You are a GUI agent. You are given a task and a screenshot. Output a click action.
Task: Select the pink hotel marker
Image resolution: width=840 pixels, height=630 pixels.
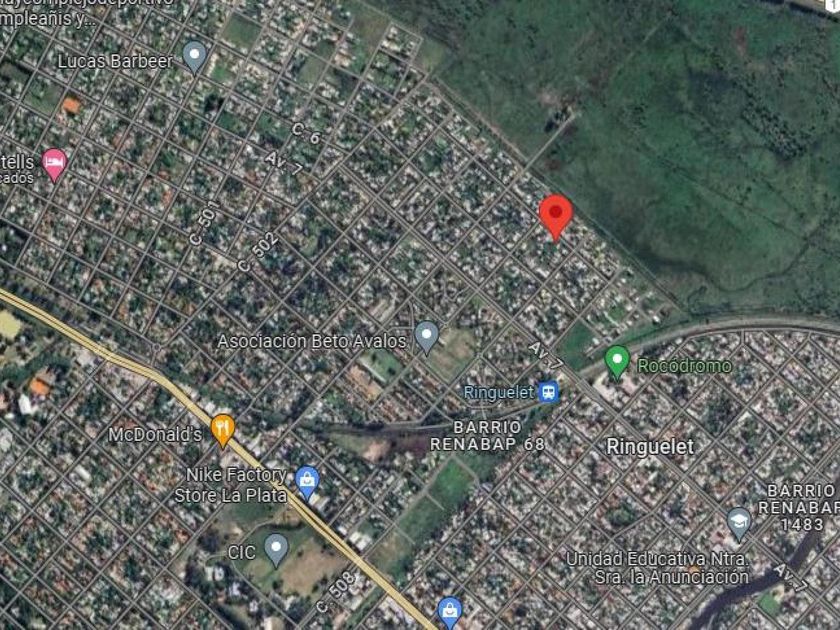[x=54, y=164]
